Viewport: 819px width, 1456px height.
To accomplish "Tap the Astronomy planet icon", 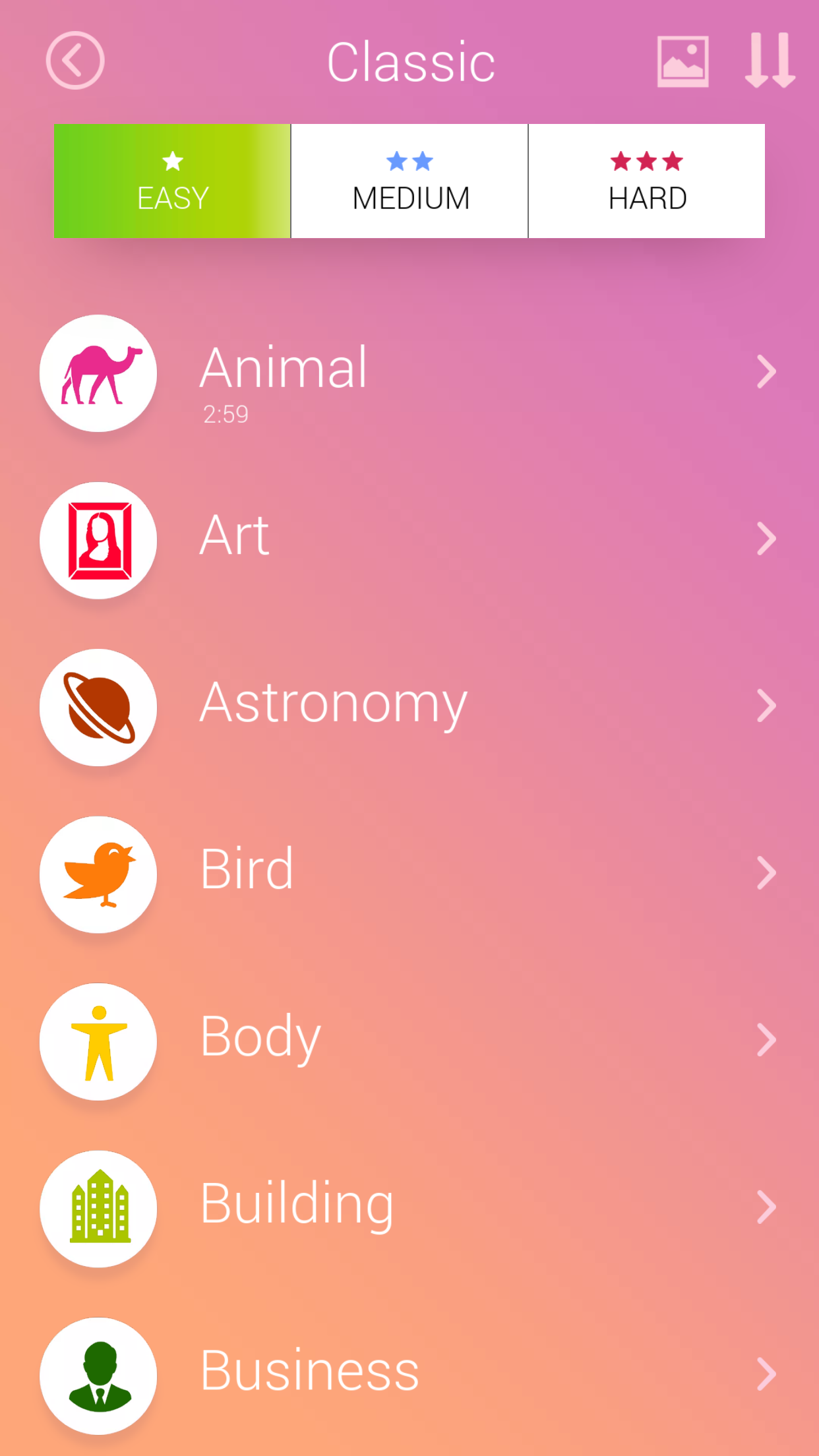I will pyautogui.click(x=98, y=707).
